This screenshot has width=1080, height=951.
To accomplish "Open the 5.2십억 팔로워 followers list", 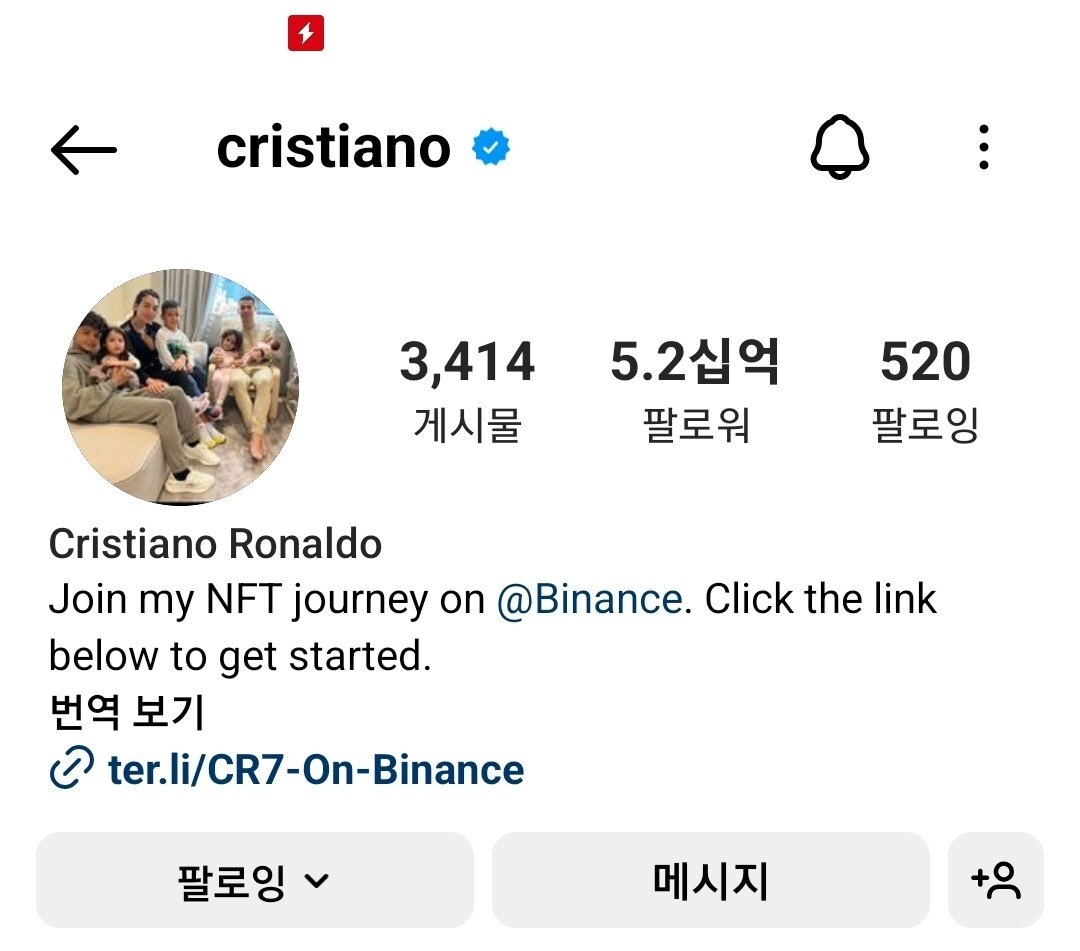I will pyautogui.click(x=694, y=390).
